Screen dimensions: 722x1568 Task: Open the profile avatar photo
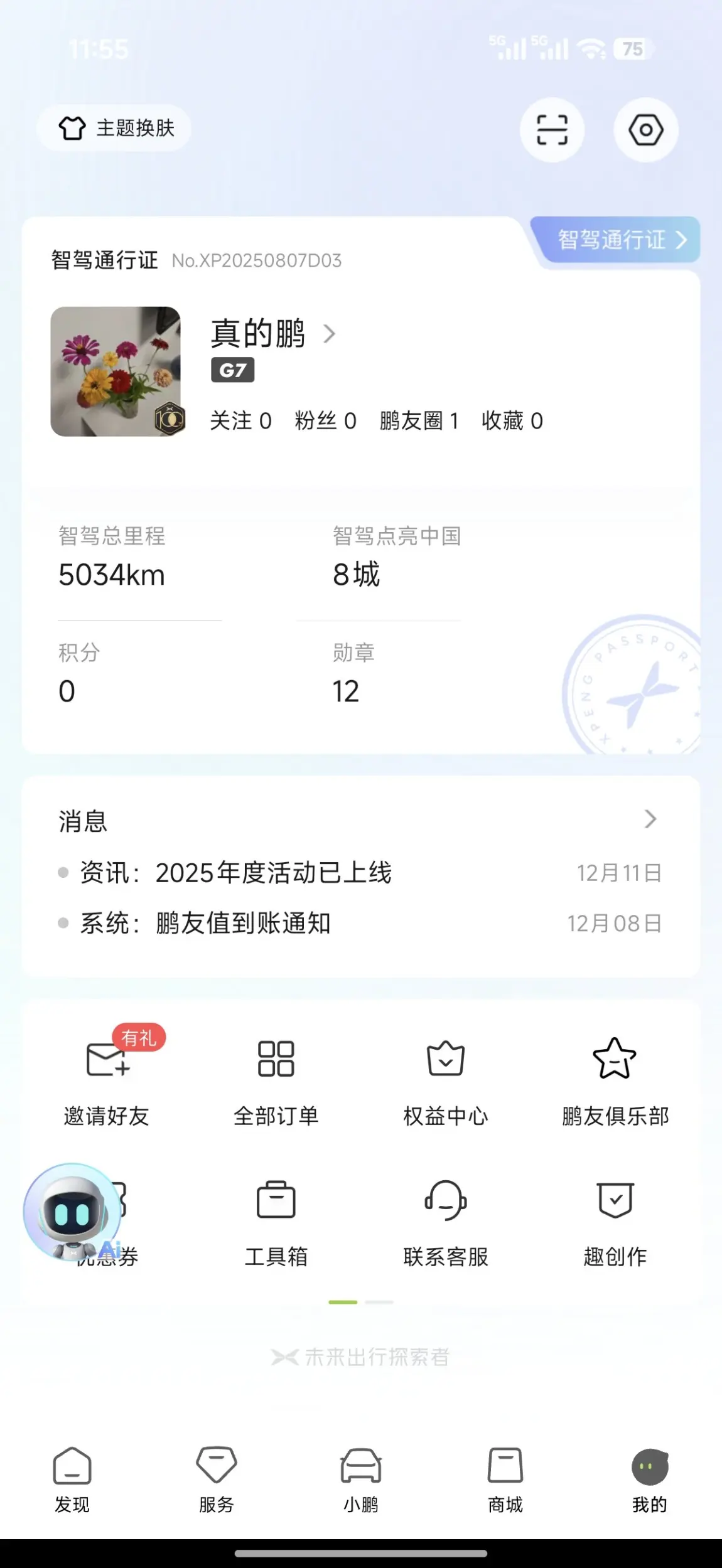[x=116, y=371]
